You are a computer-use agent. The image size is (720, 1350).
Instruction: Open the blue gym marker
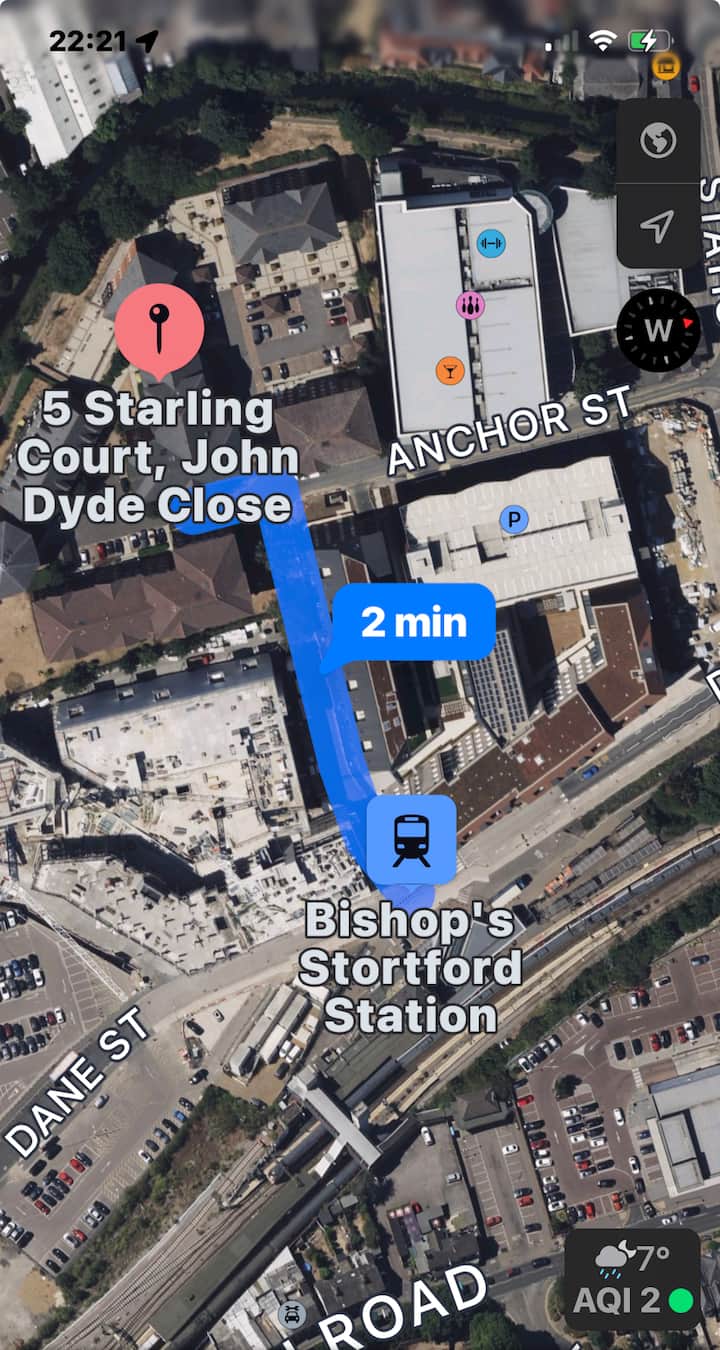pyautogui.click(x=490, y=243)
